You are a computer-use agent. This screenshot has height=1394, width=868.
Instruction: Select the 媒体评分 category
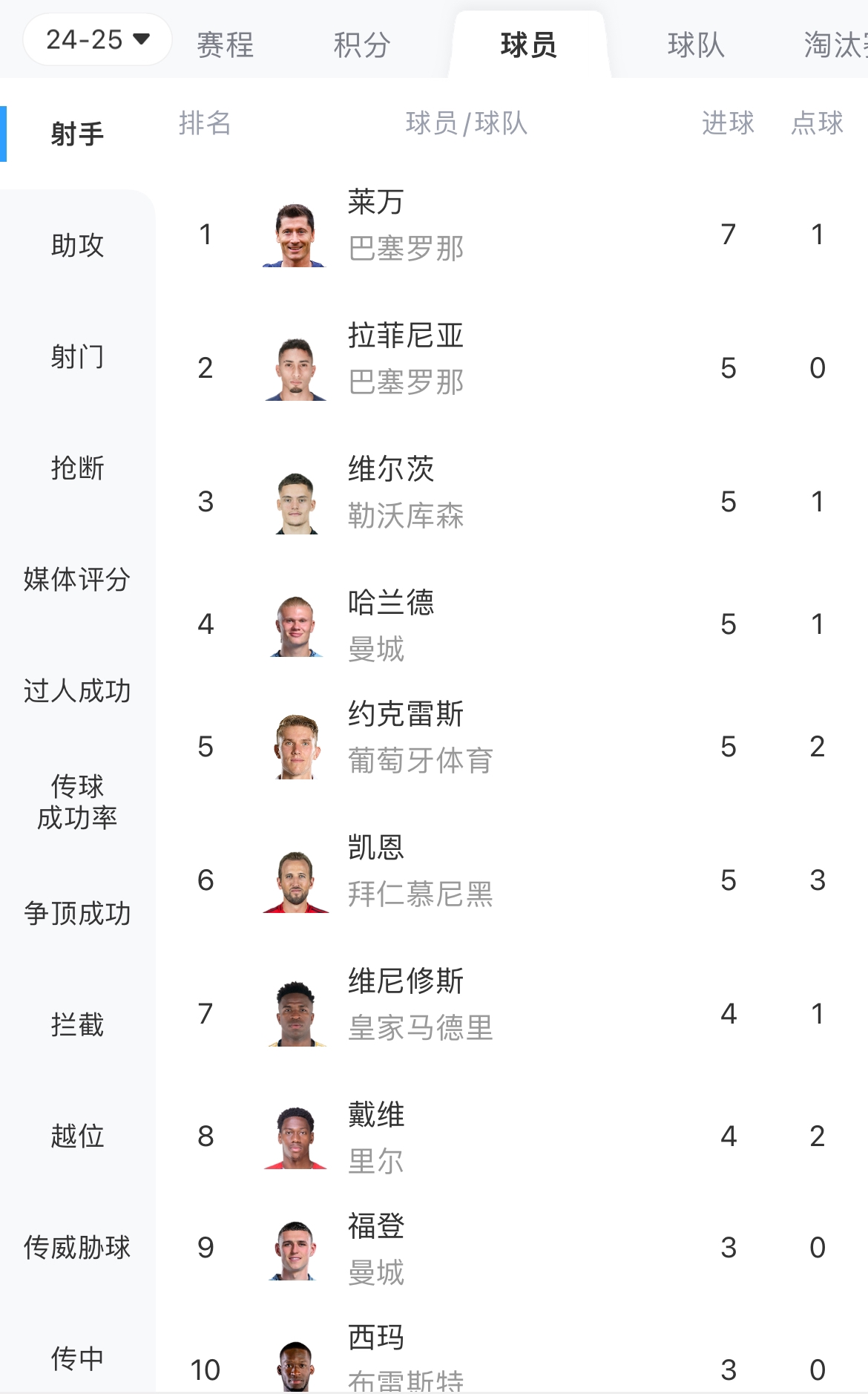[x=77, y=580]
